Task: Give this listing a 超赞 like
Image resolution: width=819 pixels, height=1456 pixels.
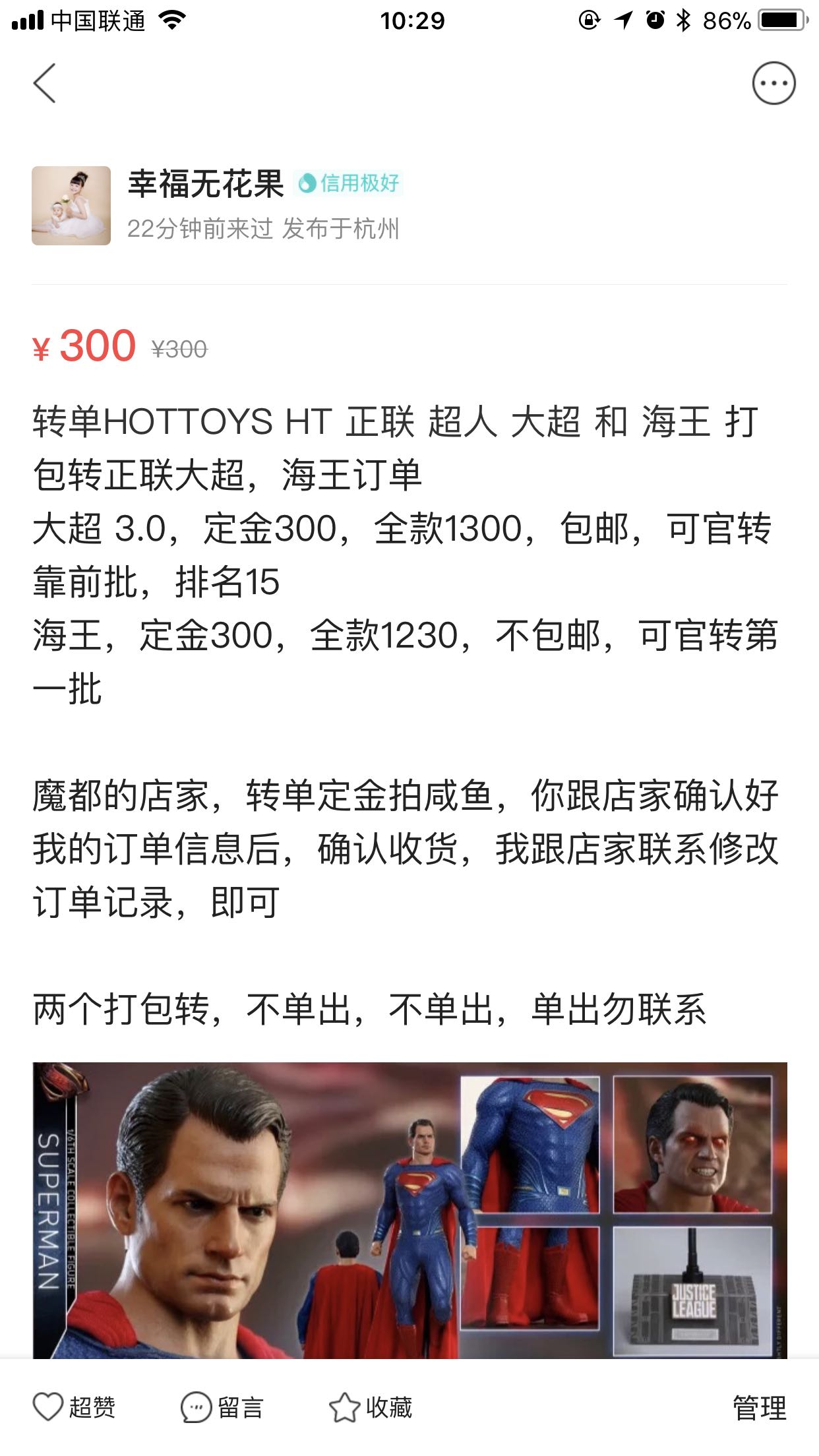Action: pos(74,1407)
